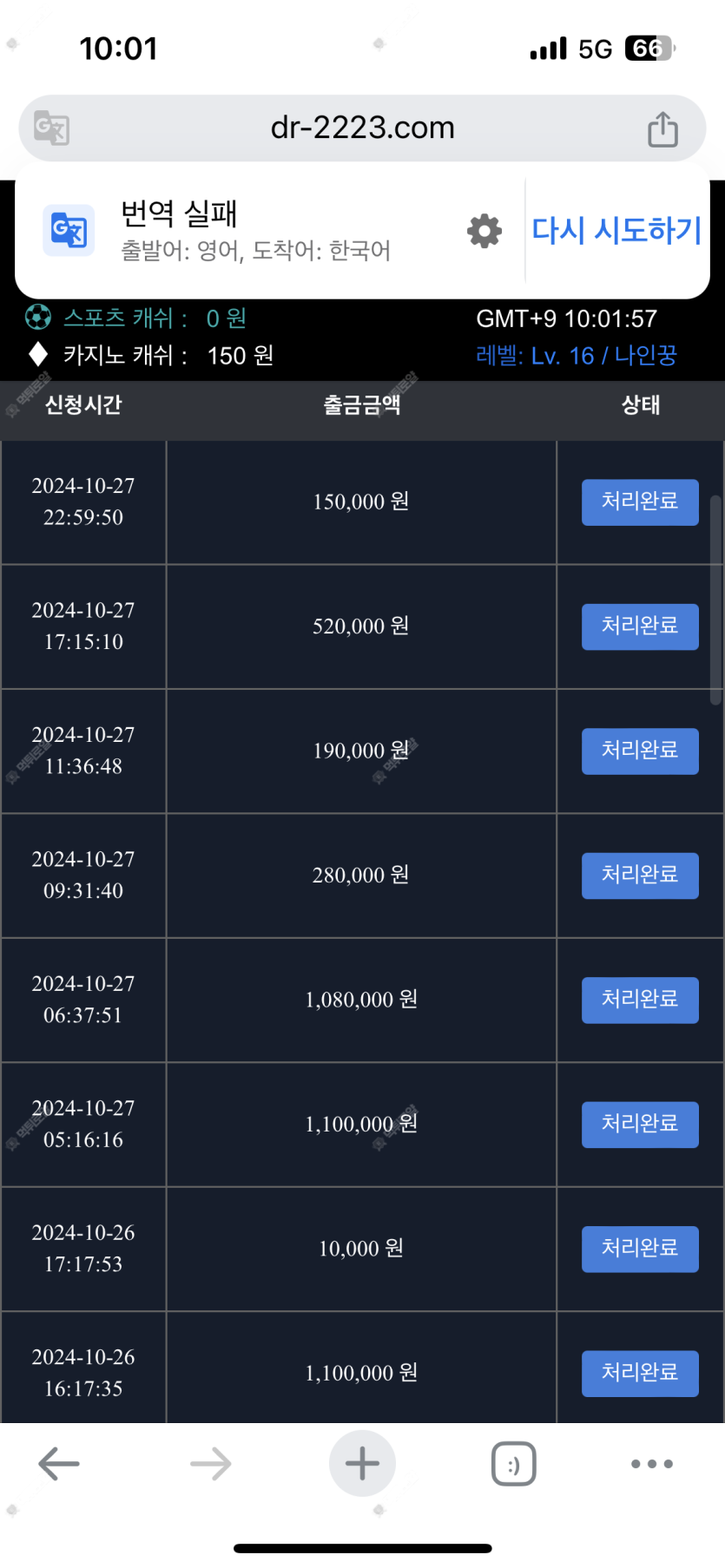Viewport: 725px width, 1568px height.
Task: Open translation settings gear
Action: [x=484, y=231]
